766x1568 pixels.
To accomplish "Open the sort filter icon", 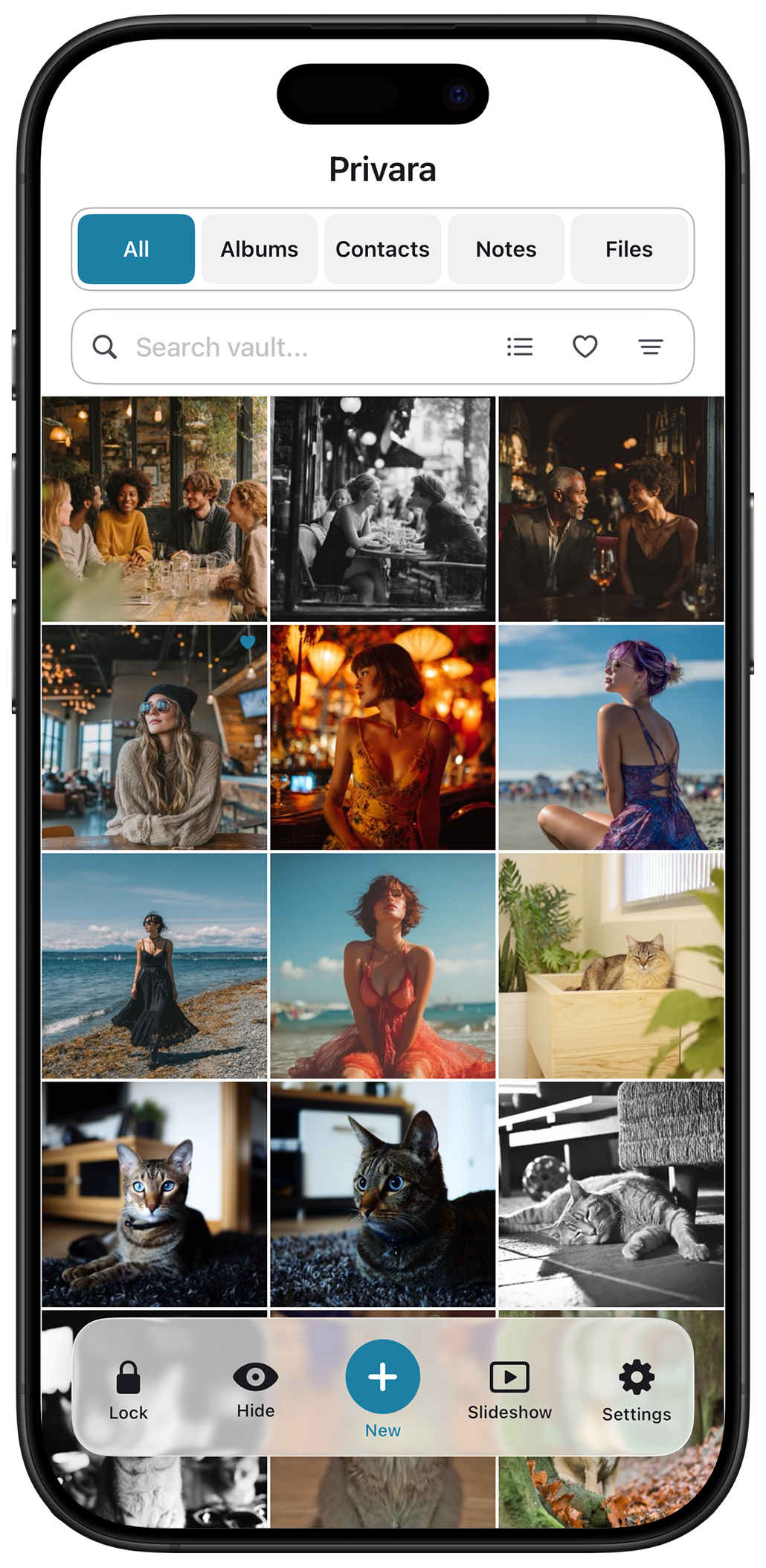I will click(651, 347).
